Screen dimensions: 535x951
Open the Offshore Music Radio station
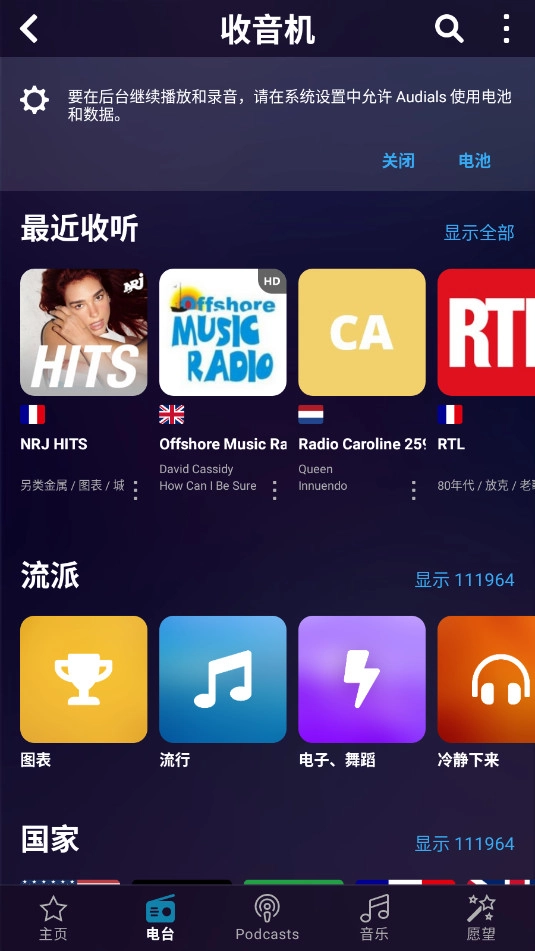coord(223,332)
